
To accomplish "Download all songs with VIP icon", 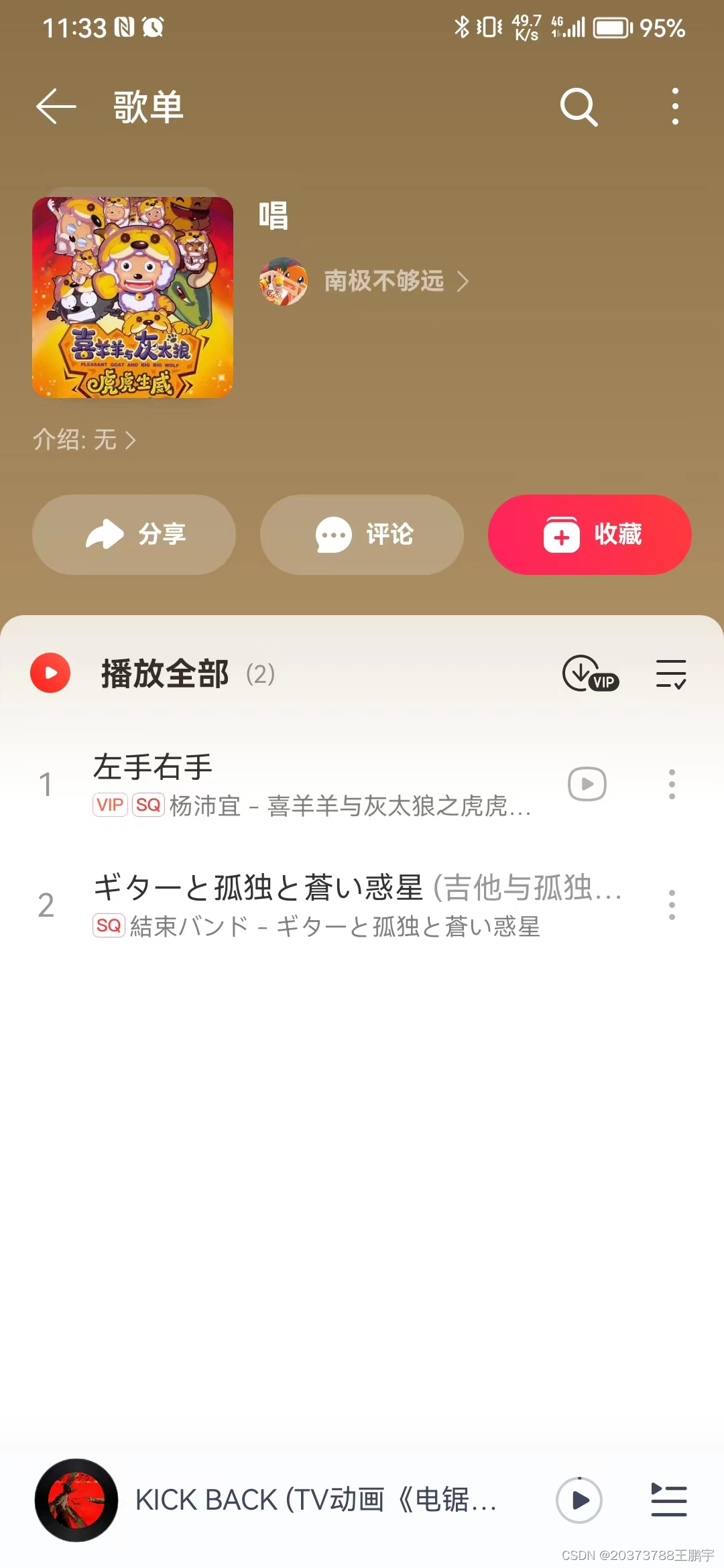I will [x=590, y=673].
